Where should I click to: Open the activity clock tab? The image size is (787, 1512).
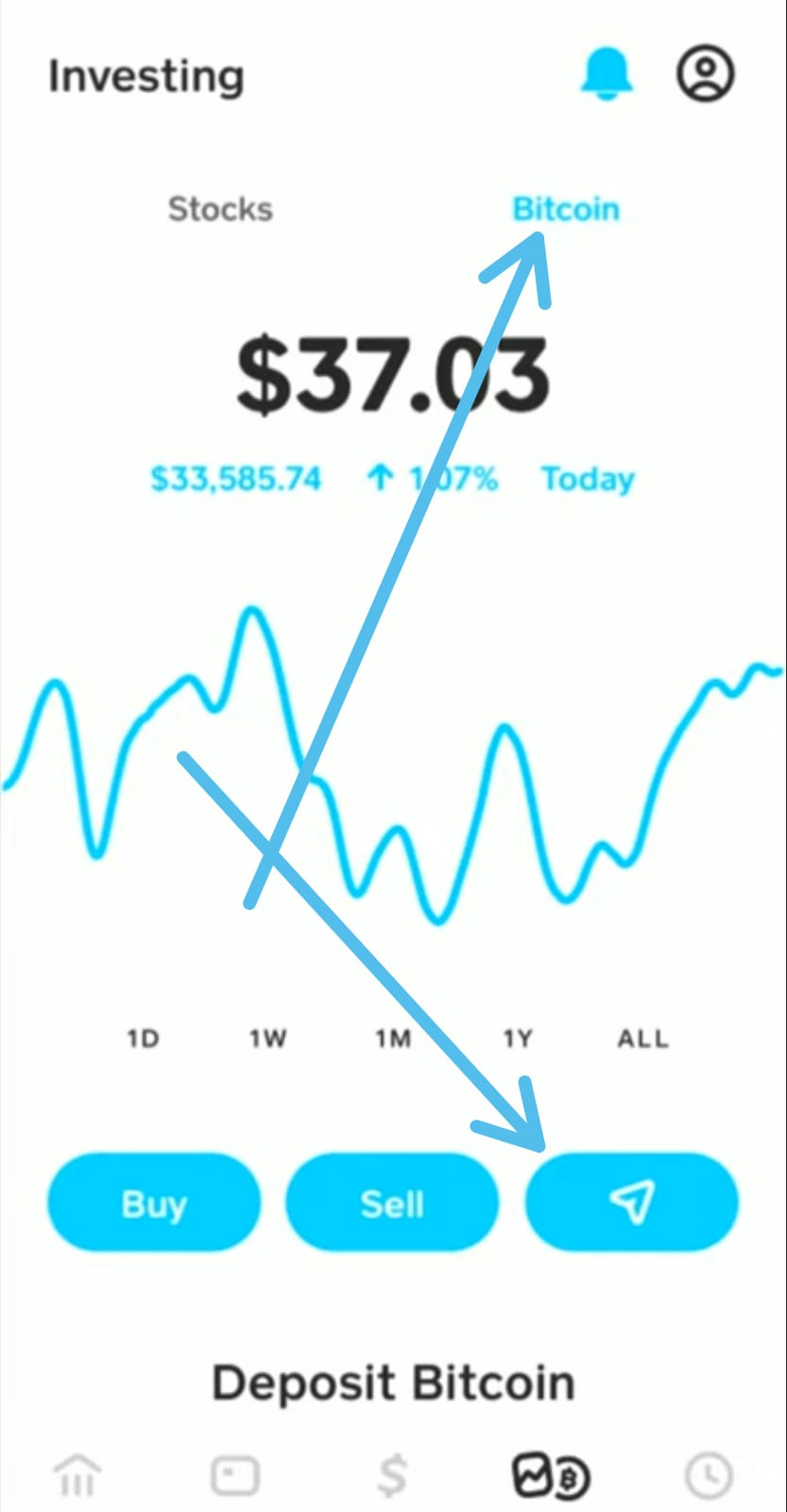709,1475
